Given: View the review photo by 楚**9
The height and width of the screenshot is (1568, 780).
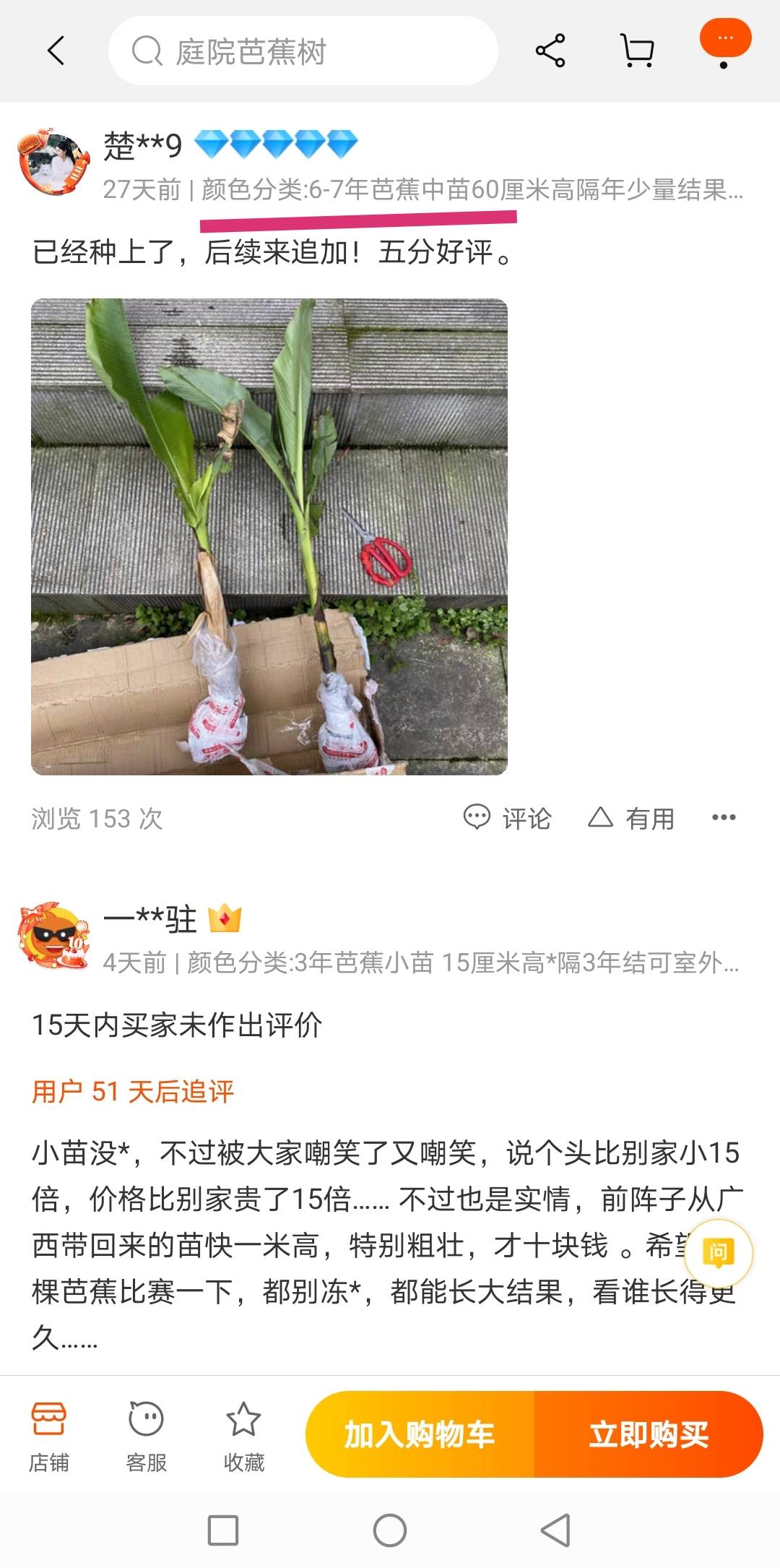Looking at the screenshot, I should (269, 536).
